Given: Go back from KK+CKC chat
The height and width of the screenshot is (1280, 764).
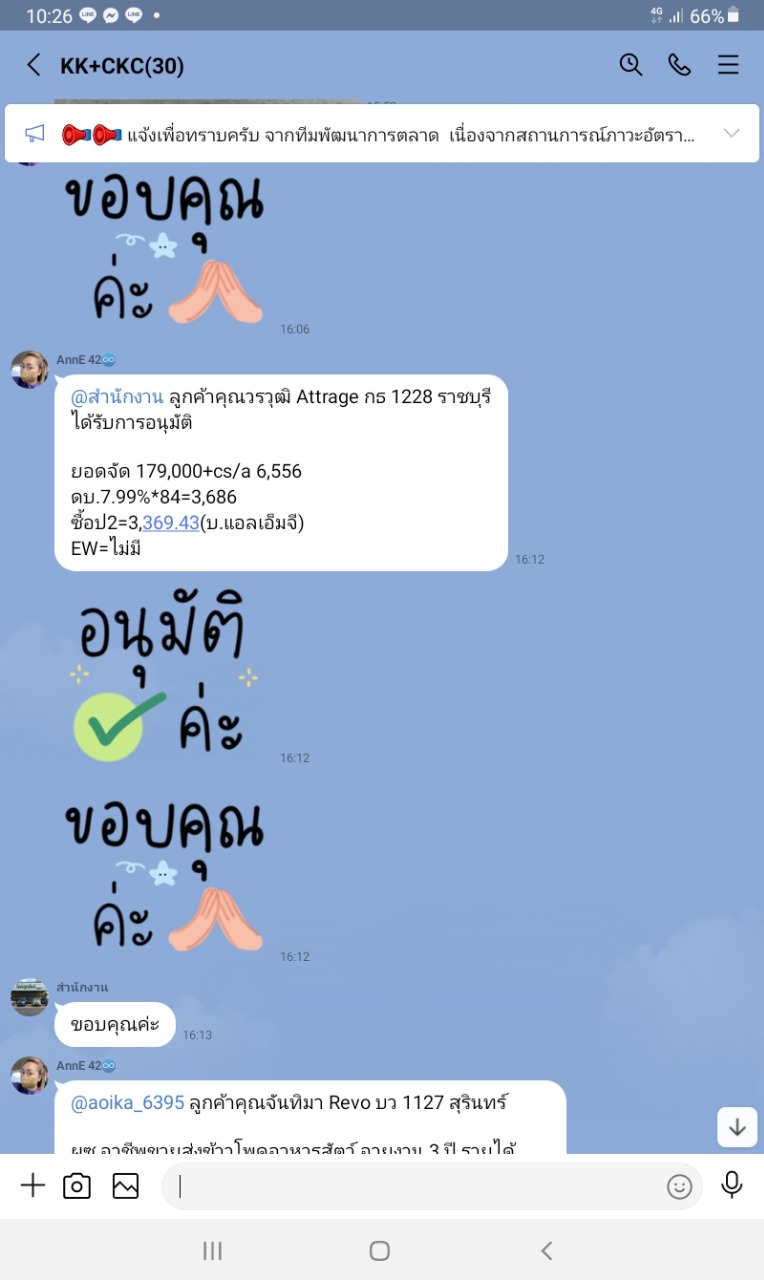Looking at the screenshot, I should tap(34, 66).
